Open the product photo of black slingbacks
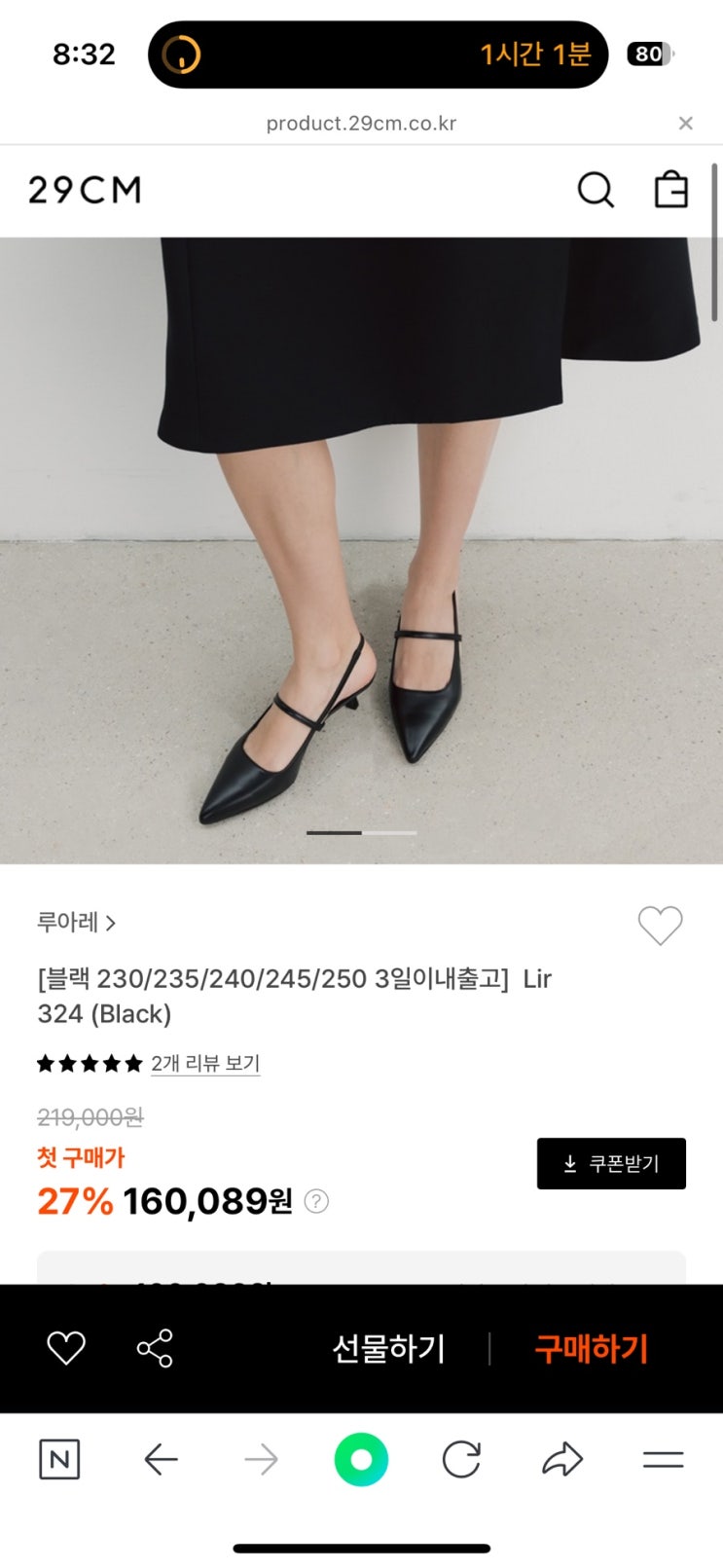The width and height of the screenshot is (723, 1568). [x=361, y=550]
